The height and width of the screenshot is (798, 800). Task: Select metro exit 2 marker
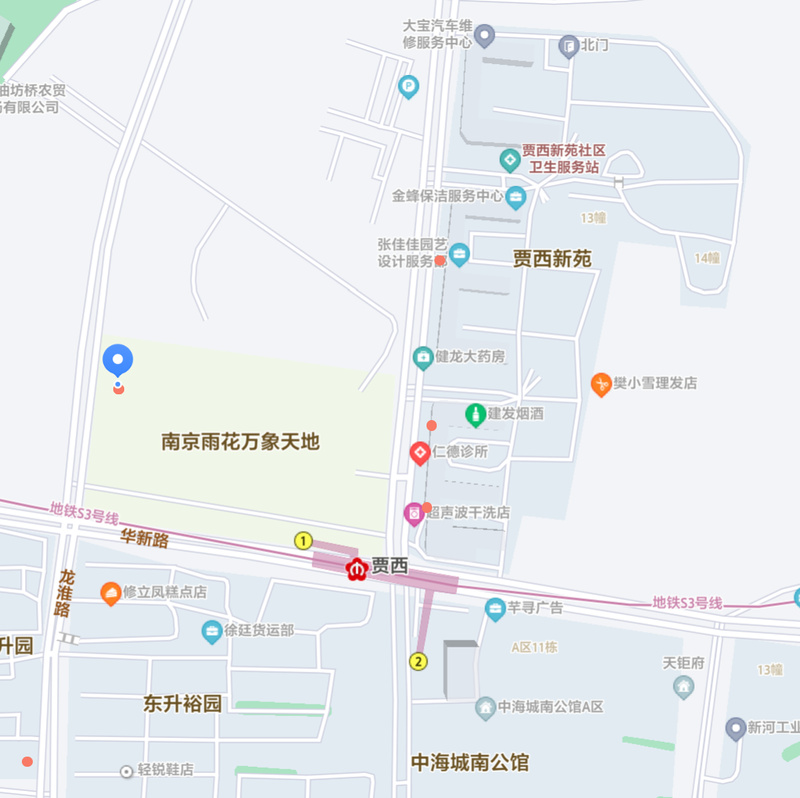coord(418,661)
